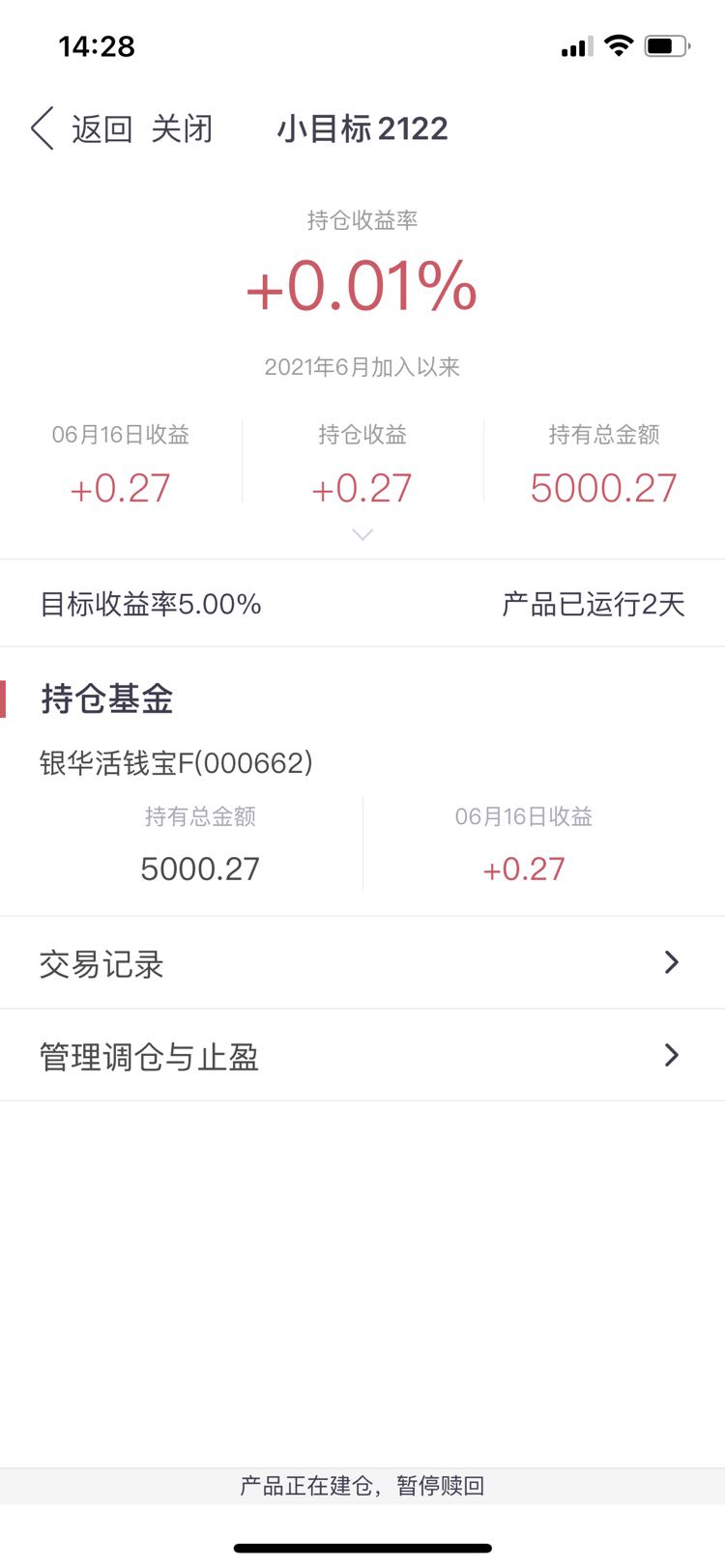Open 交易记录 transaction records
Screen dimensions: 725x1568
pos(362,963)
